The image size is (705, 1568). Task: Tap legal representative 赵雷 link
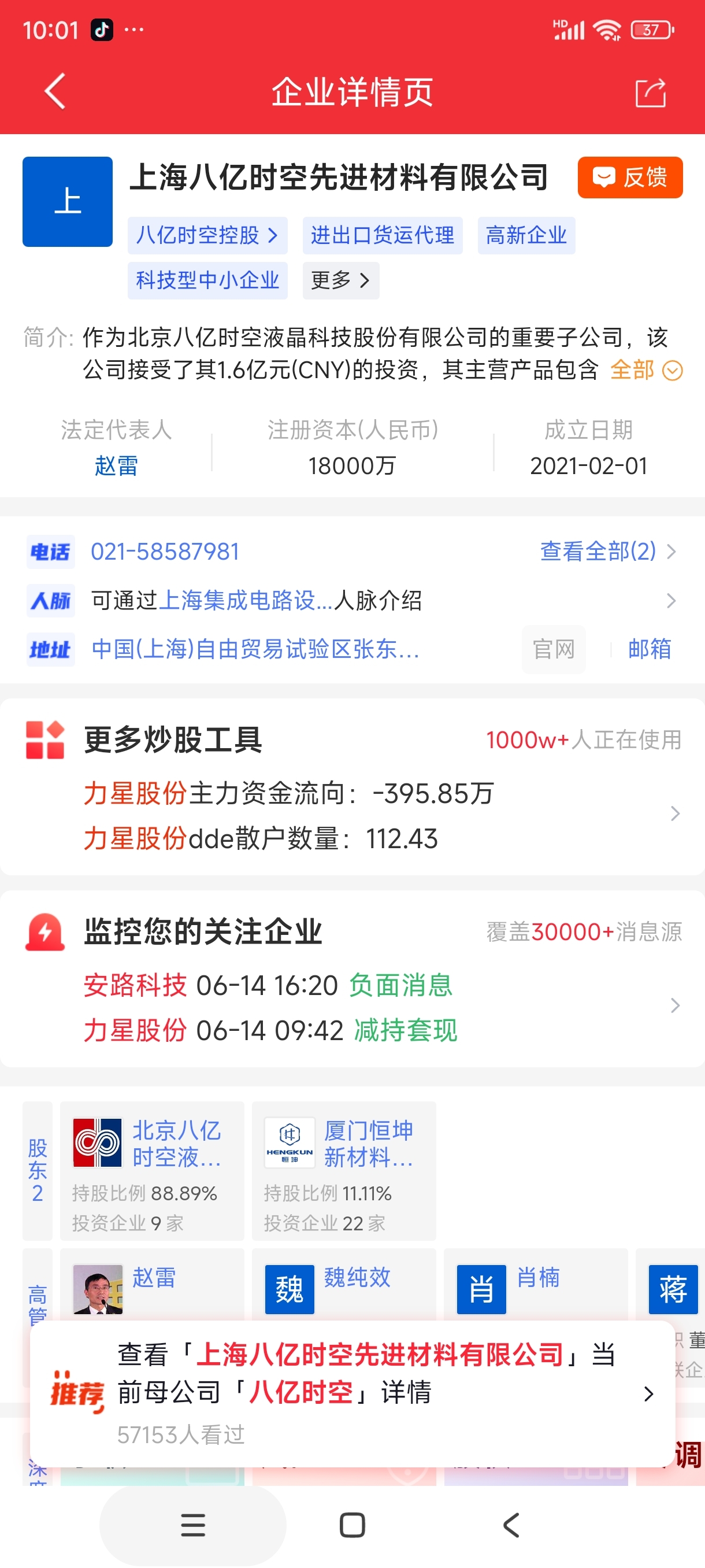click(116, 465)
